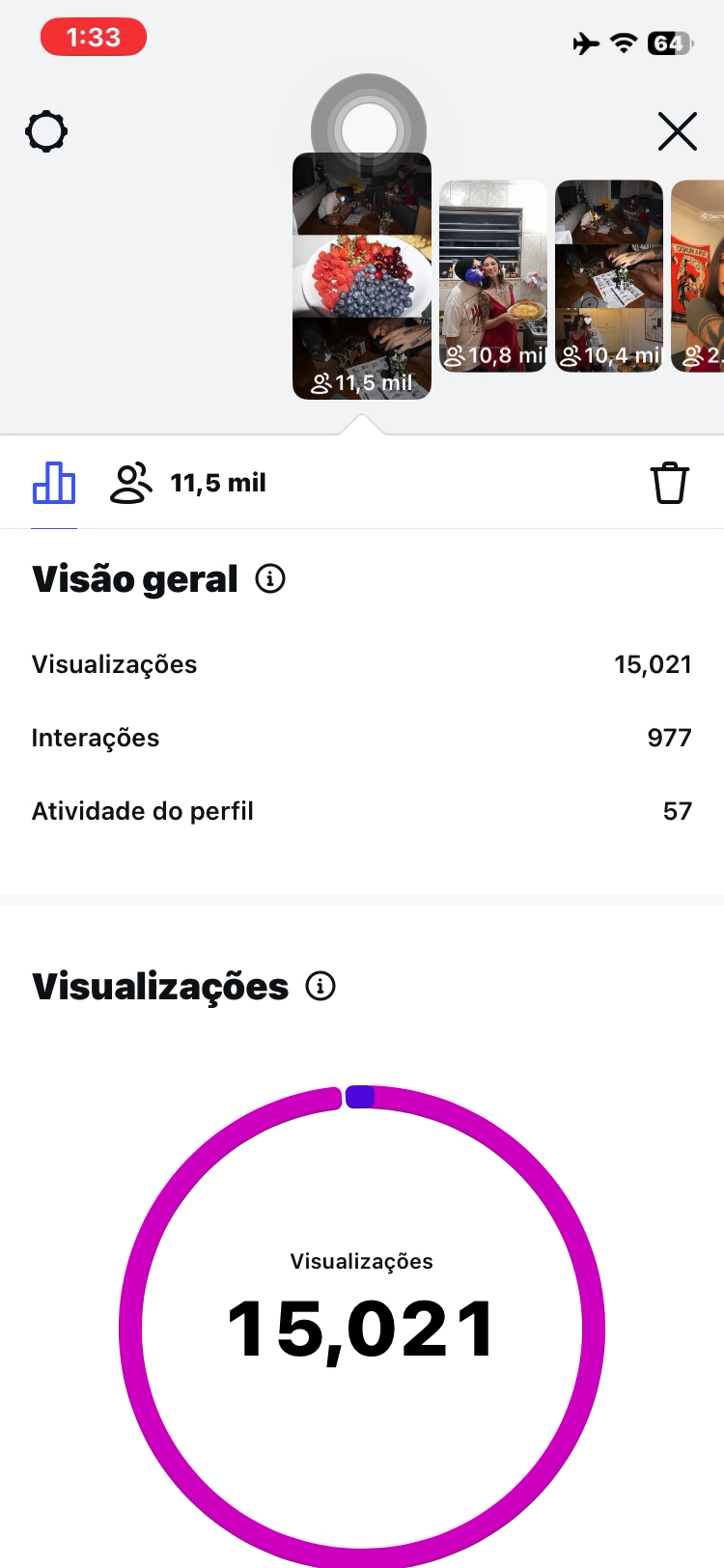
Task: Open the settings gear icon
Action: point(46,131)
